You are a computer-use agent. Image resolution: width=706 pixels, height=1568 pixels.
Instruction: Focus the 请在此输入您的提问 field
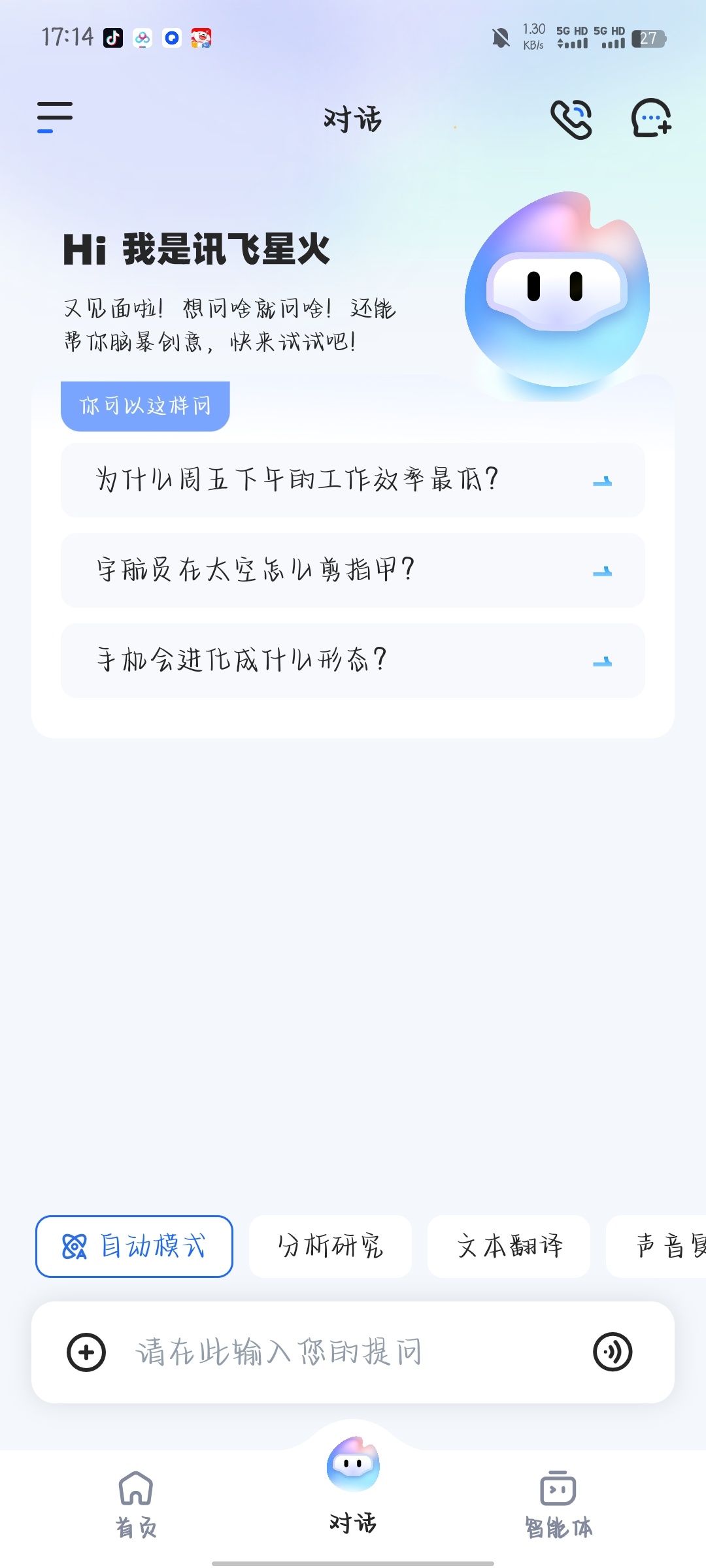[340, 1352]
